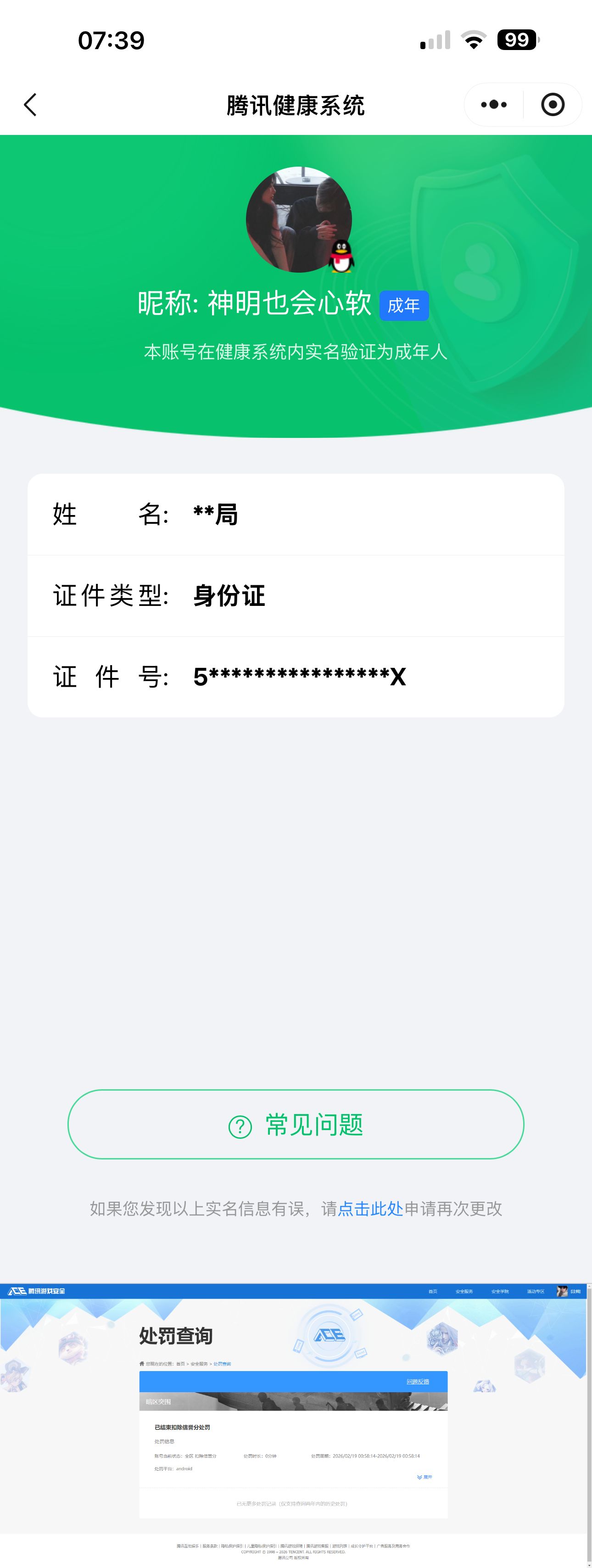
Task: Tap the back arrow at the top left
Action: (30, 105)
